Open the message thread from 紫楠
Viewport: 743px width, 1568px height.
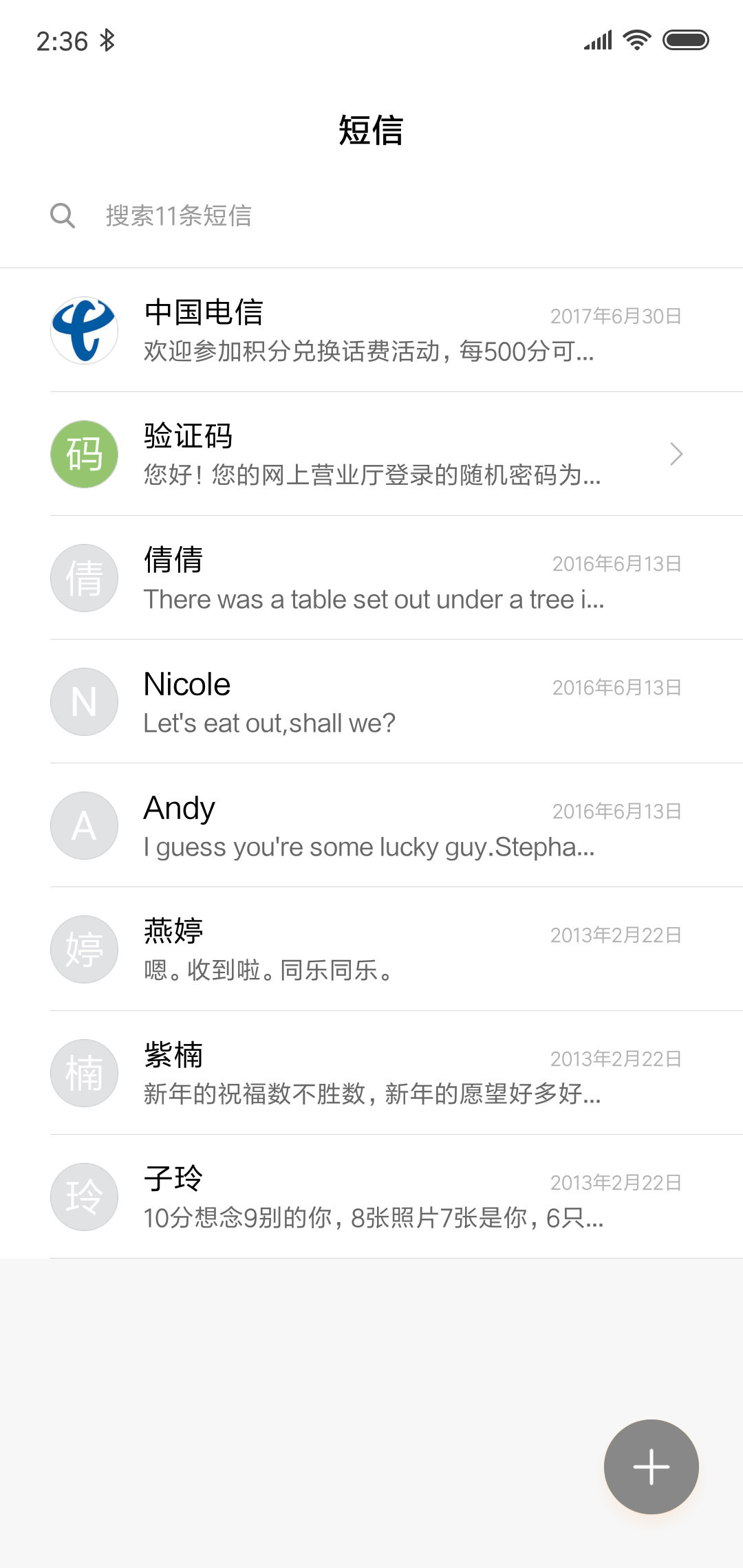point(371,1073)
